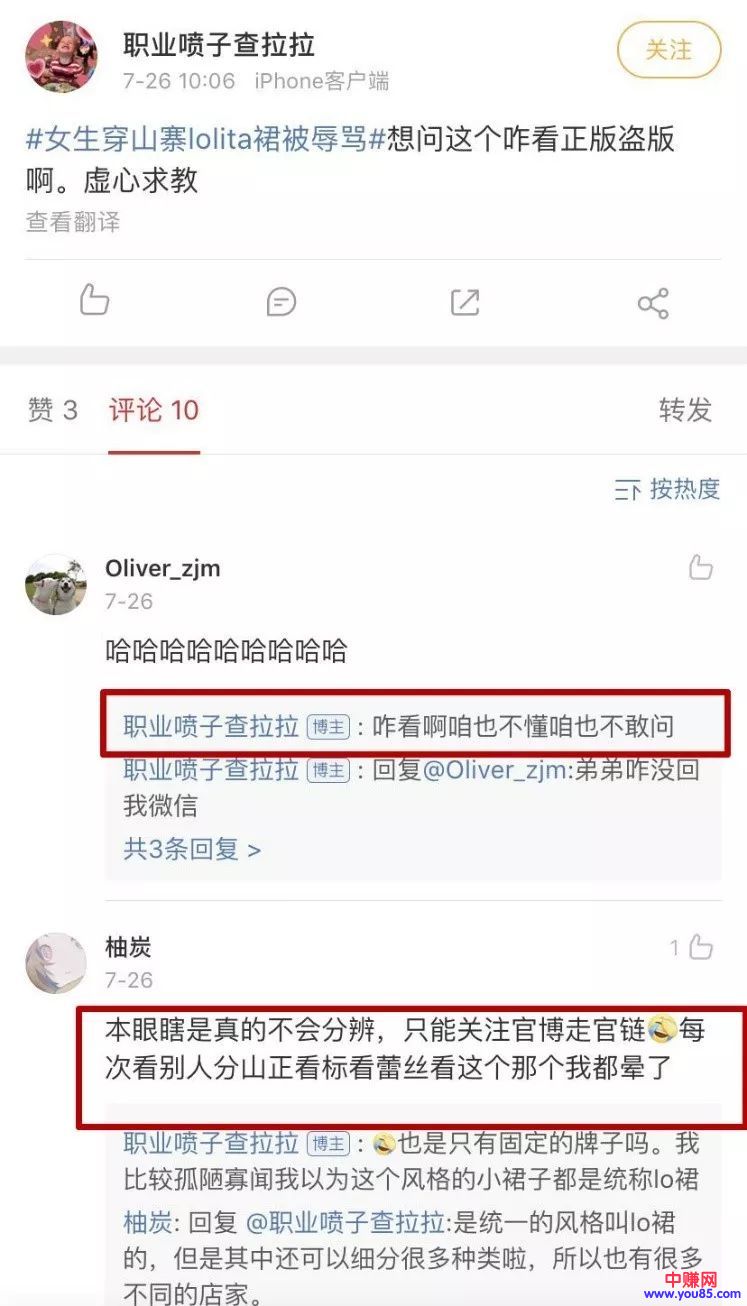Expand 共3条回复 replies

192,849
